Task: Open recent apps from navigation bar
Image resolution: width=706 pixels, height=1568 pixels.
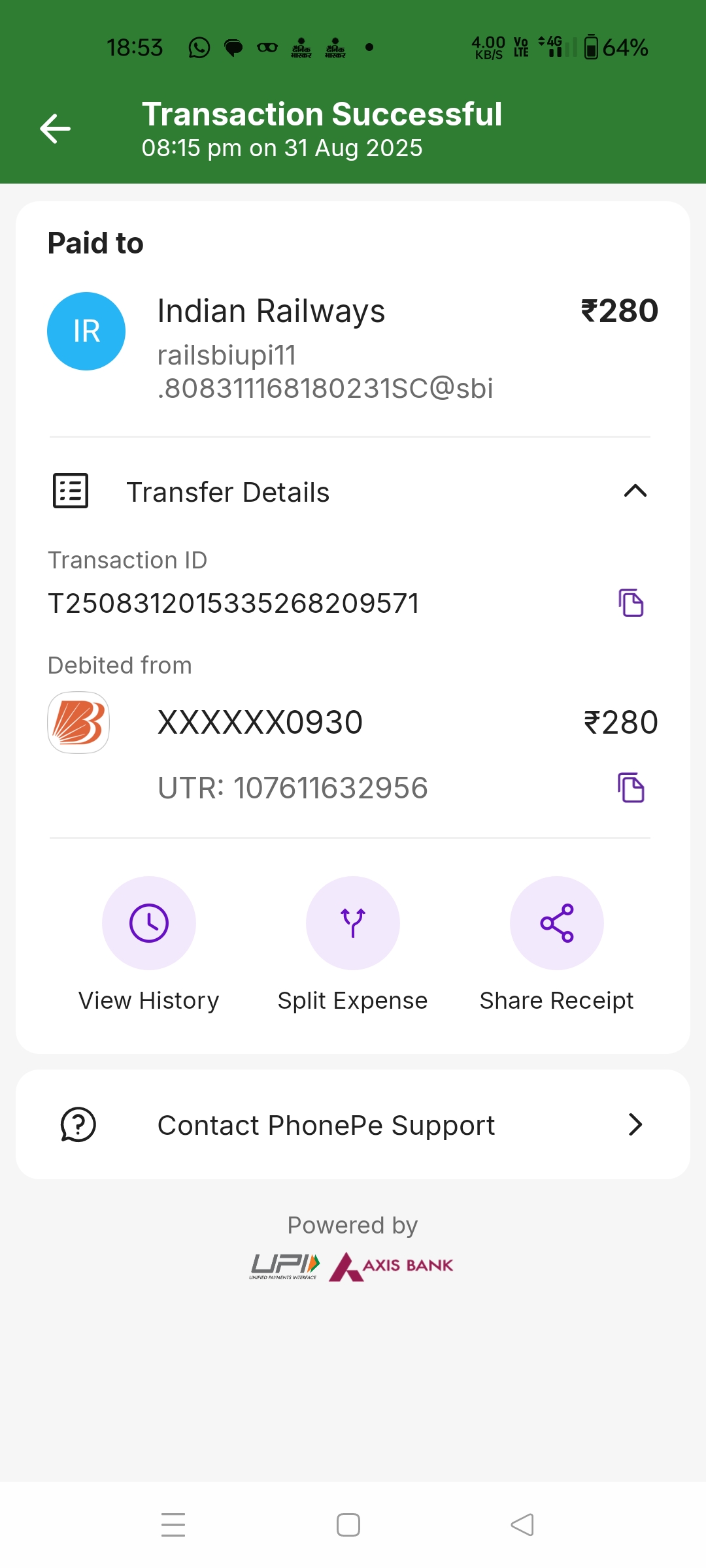Action: 173,1525
